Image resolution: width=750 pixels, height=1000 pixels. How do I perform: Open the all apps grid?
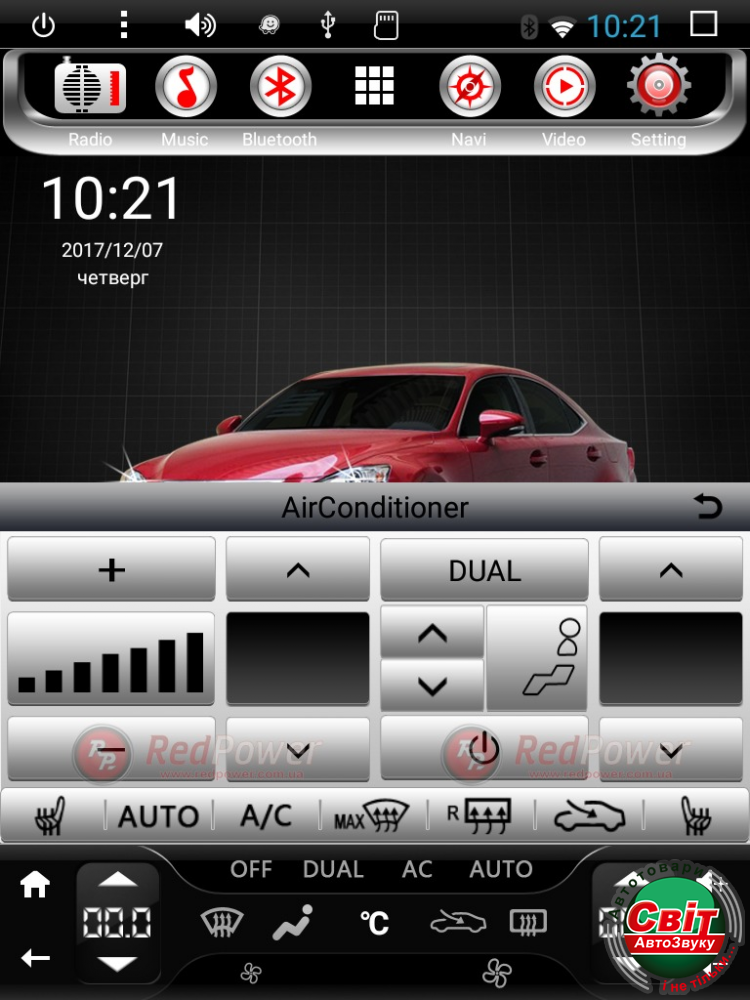[374, 87]
